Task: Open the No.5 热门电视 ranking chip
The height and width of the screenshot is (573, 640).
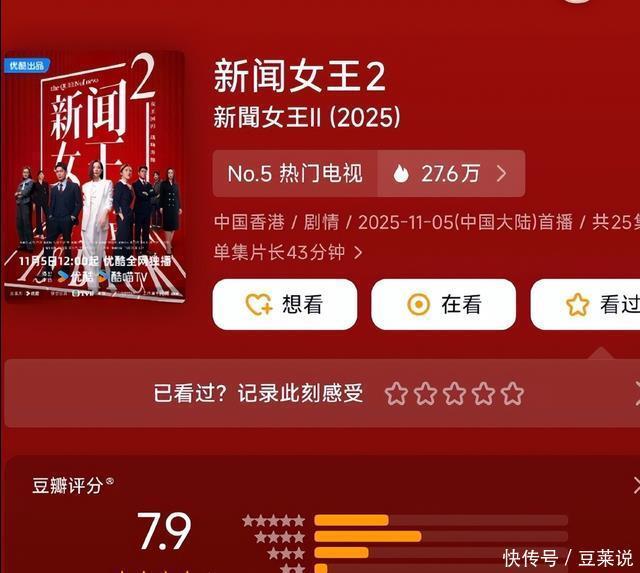Action: 295,173
